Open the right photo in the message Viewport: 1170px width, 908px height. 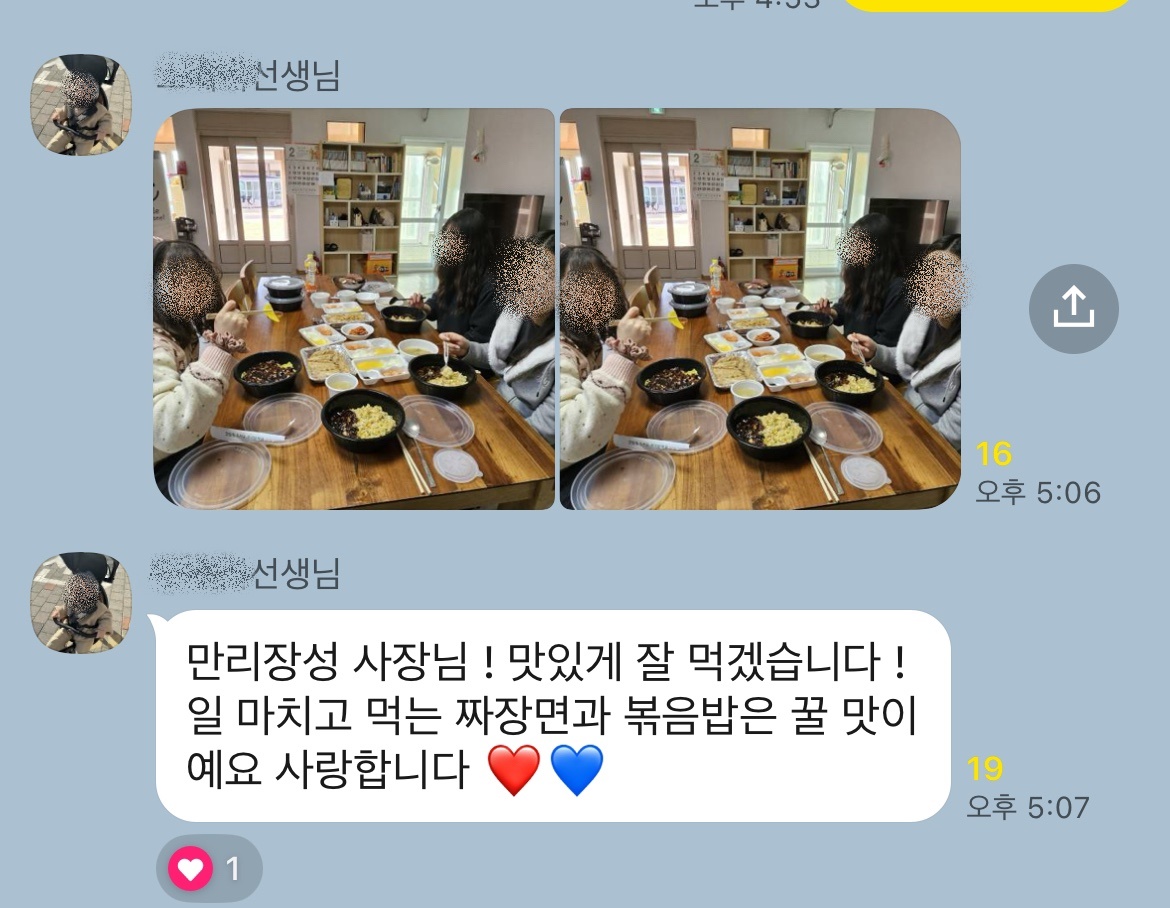[x=760, y=308]
